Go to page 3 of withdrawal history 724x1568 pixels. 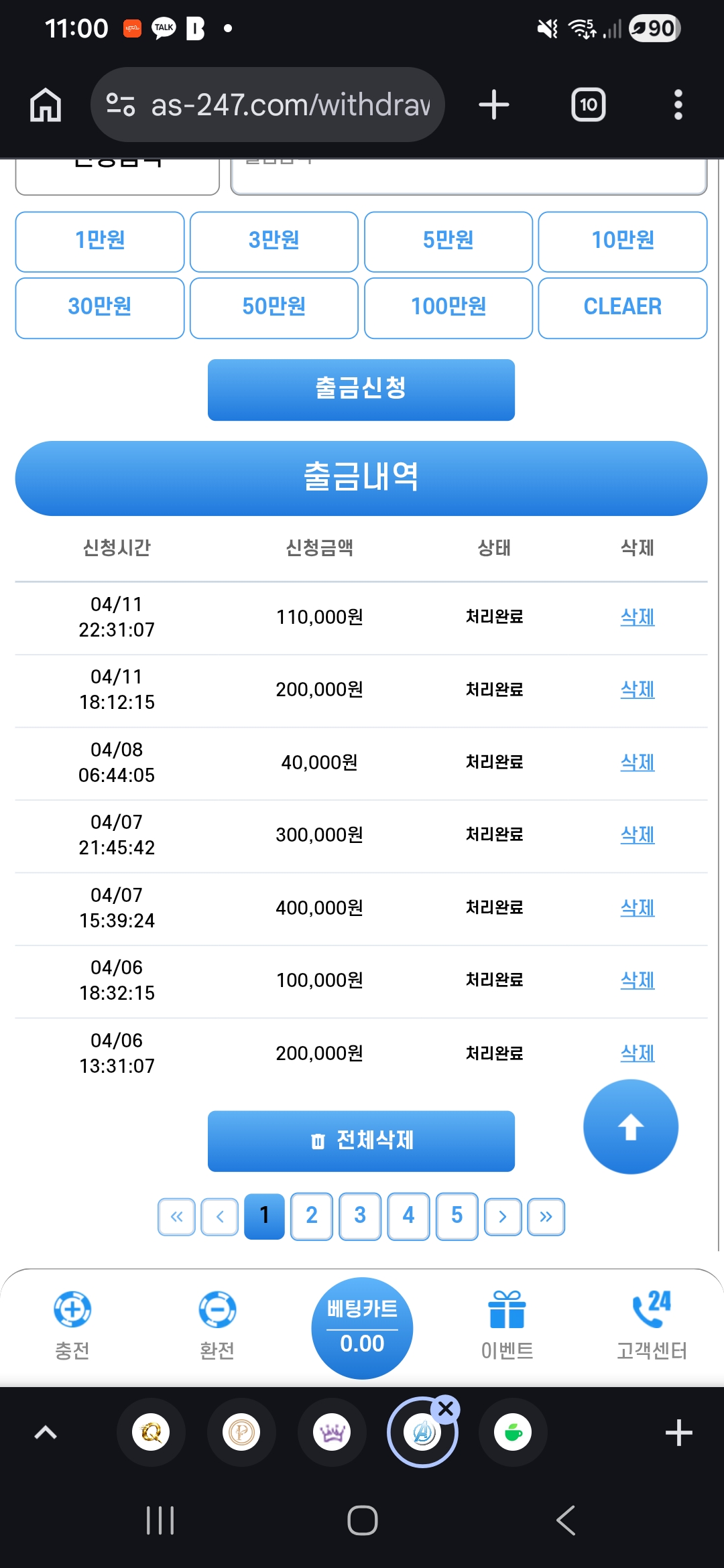[x=360, y=1216]
